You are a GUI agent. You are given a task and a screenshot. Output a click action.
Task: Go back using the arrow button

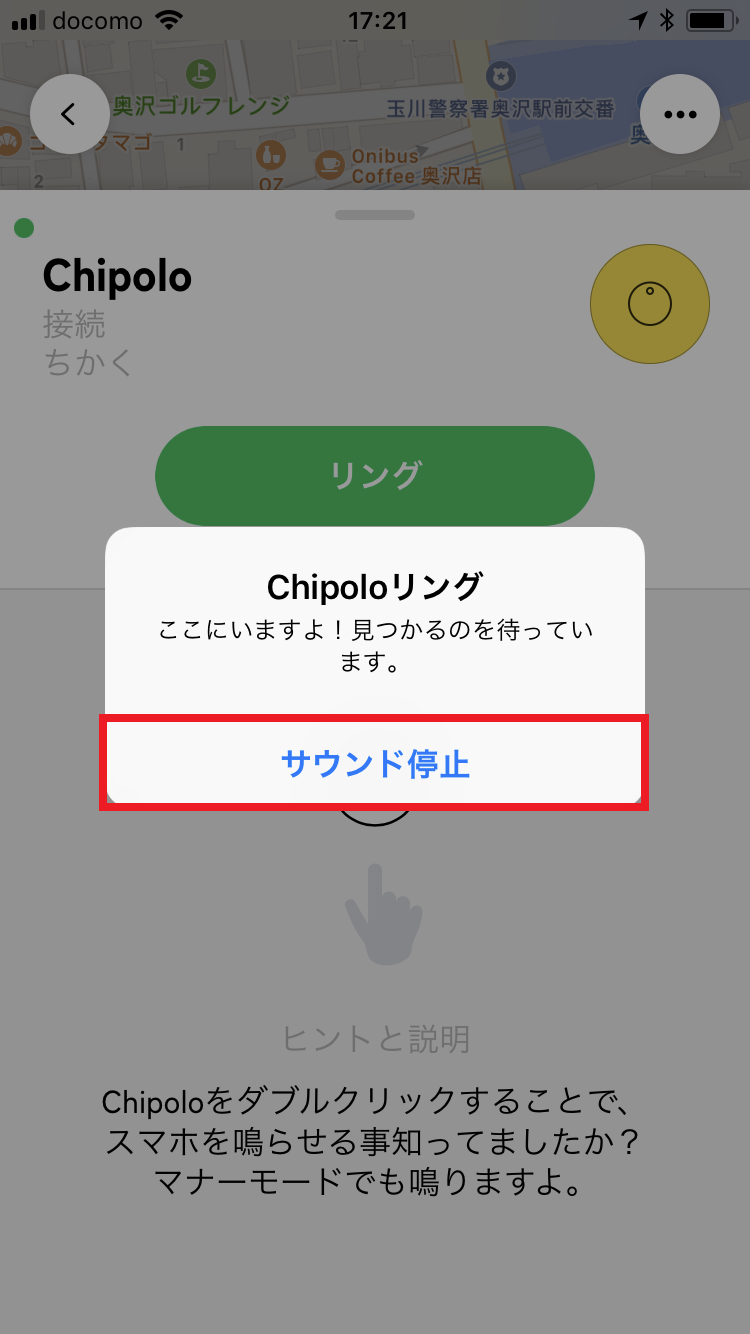click(69, 114)
